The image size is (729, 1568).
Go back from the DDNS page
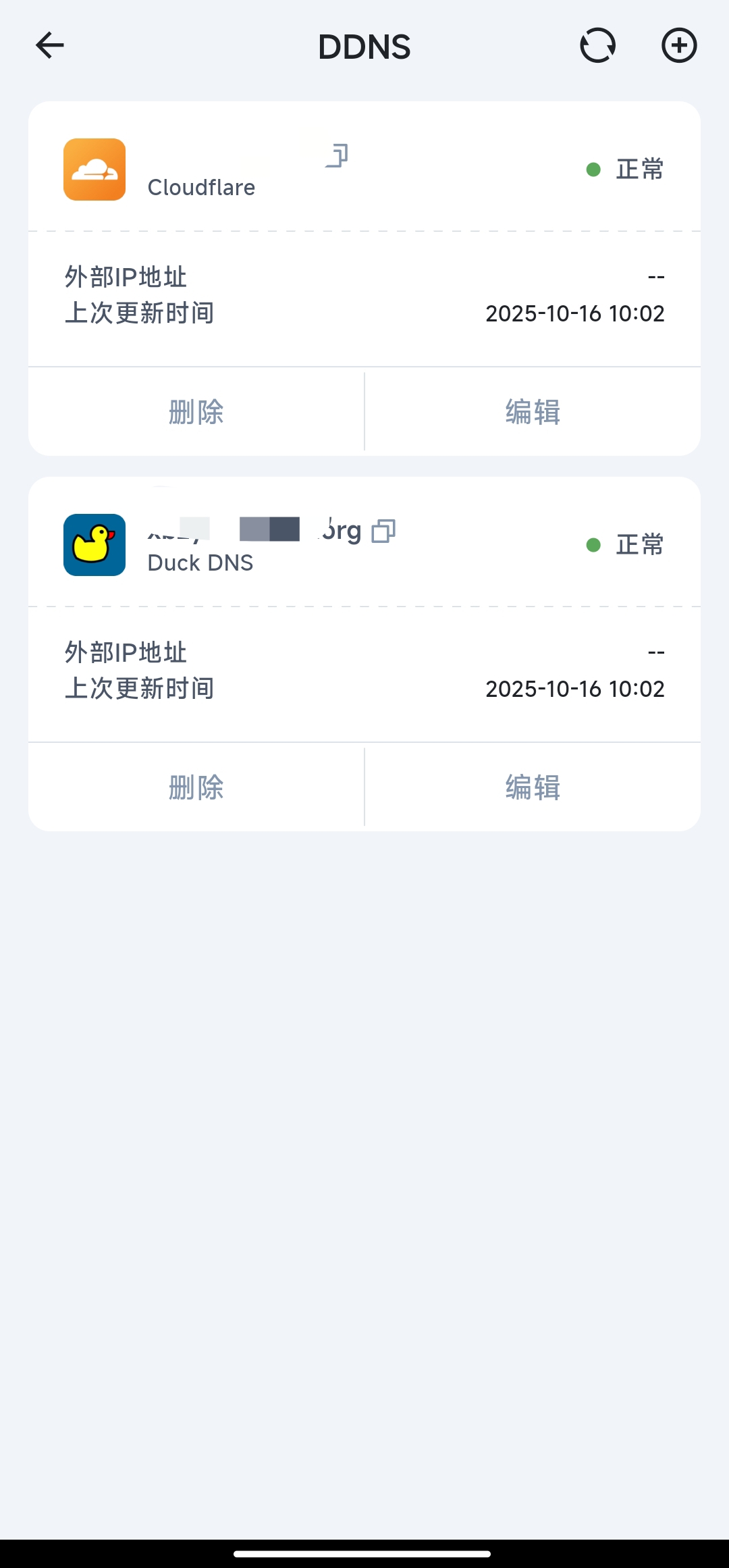tap(49, 46)
